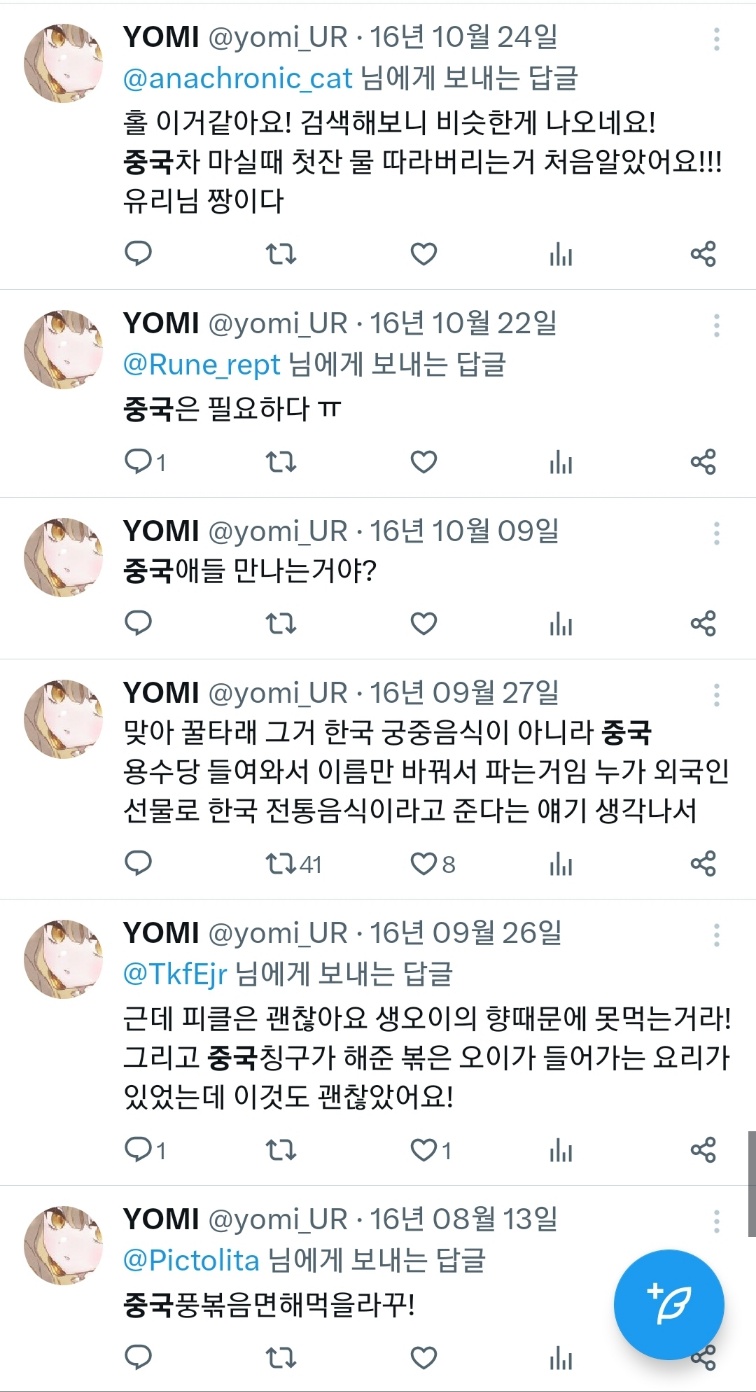This screenshot has width=756, height=1392.
Task: Open the @Rune_rept mention link
Action: pos(201,364)
